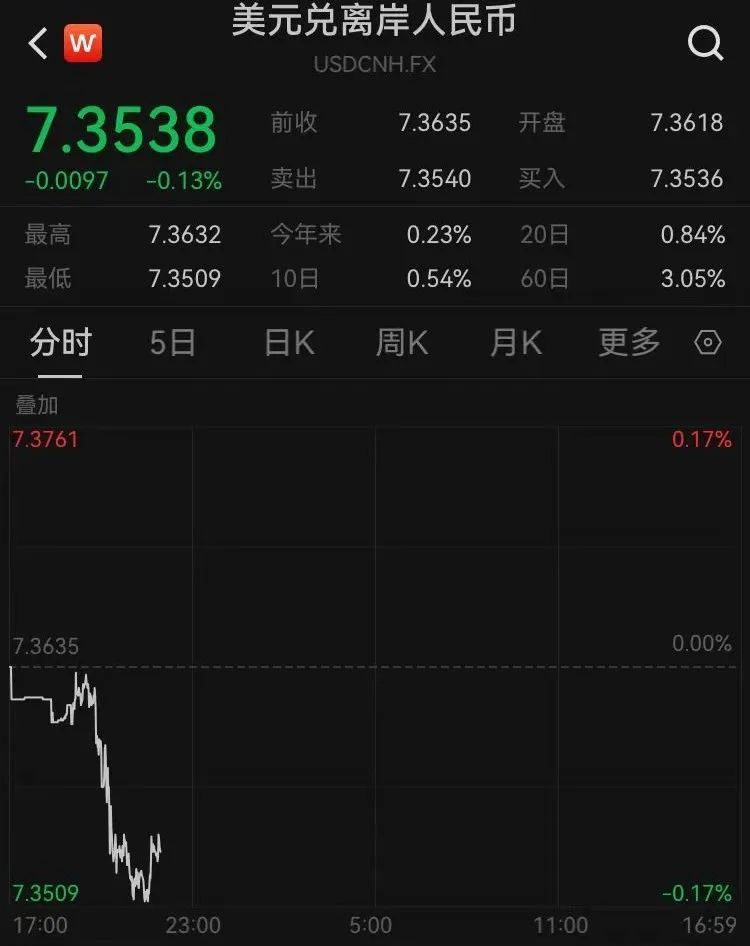
Task: Switch to the 5日 chart tab
Action: [x=172, y=343]
